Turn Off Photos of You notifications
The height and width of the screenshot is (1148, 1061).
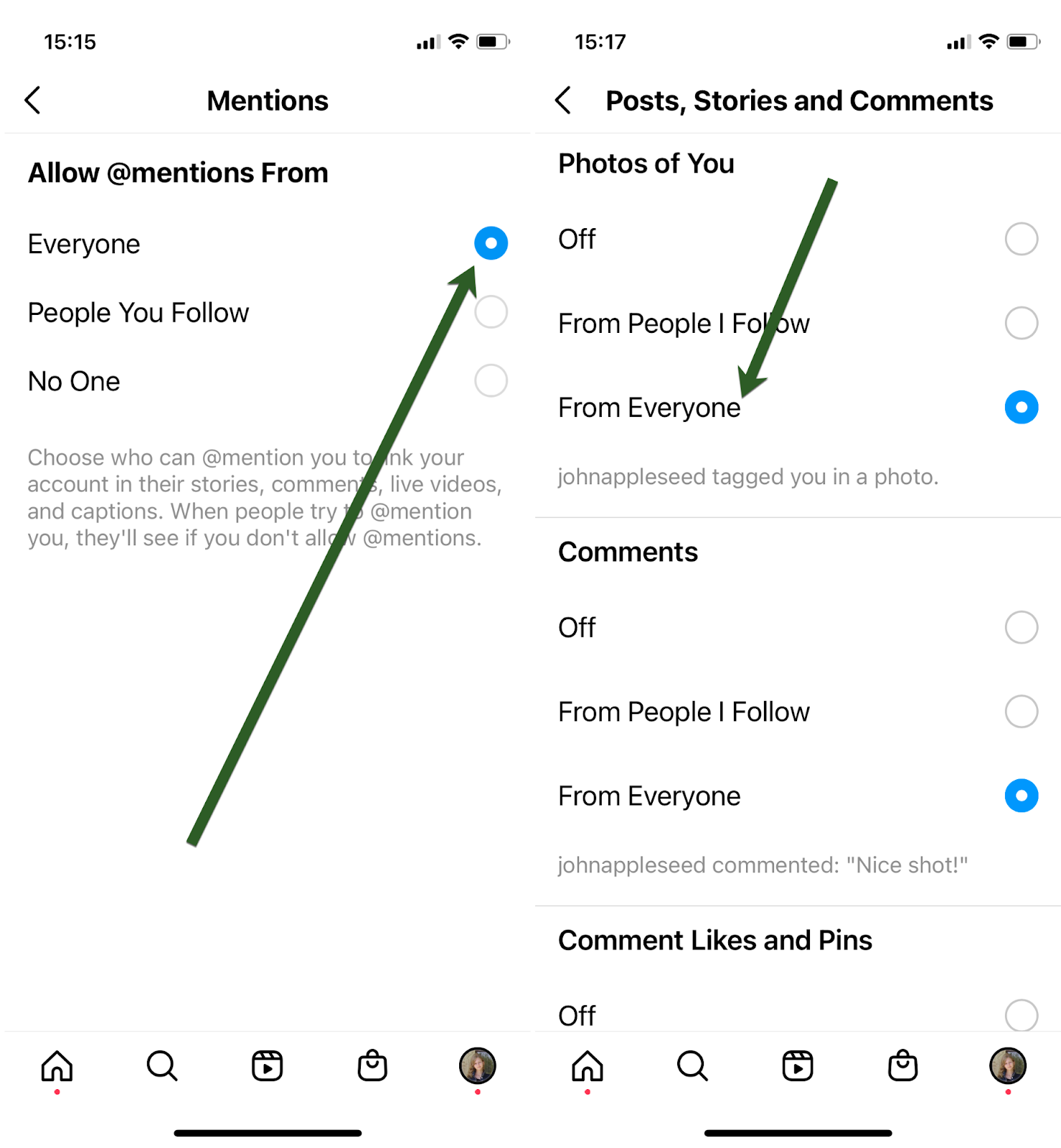1021,239
